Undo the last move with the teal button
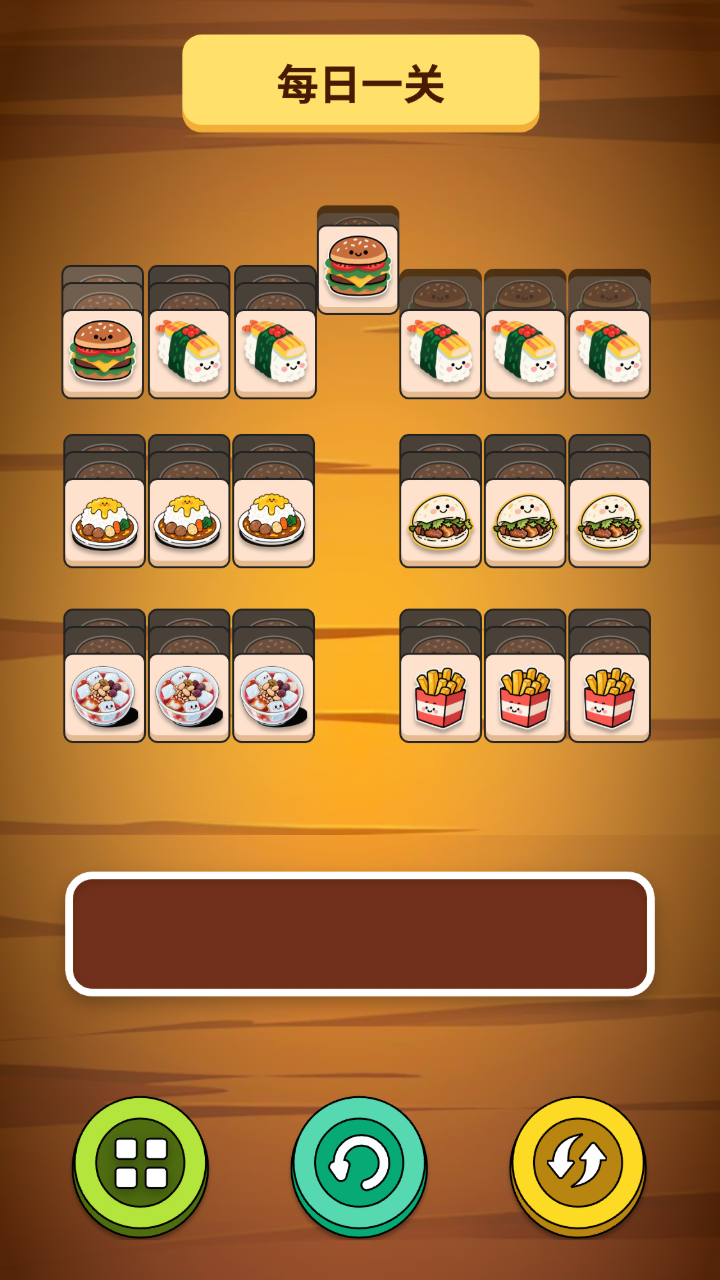 coord(359,1163)
